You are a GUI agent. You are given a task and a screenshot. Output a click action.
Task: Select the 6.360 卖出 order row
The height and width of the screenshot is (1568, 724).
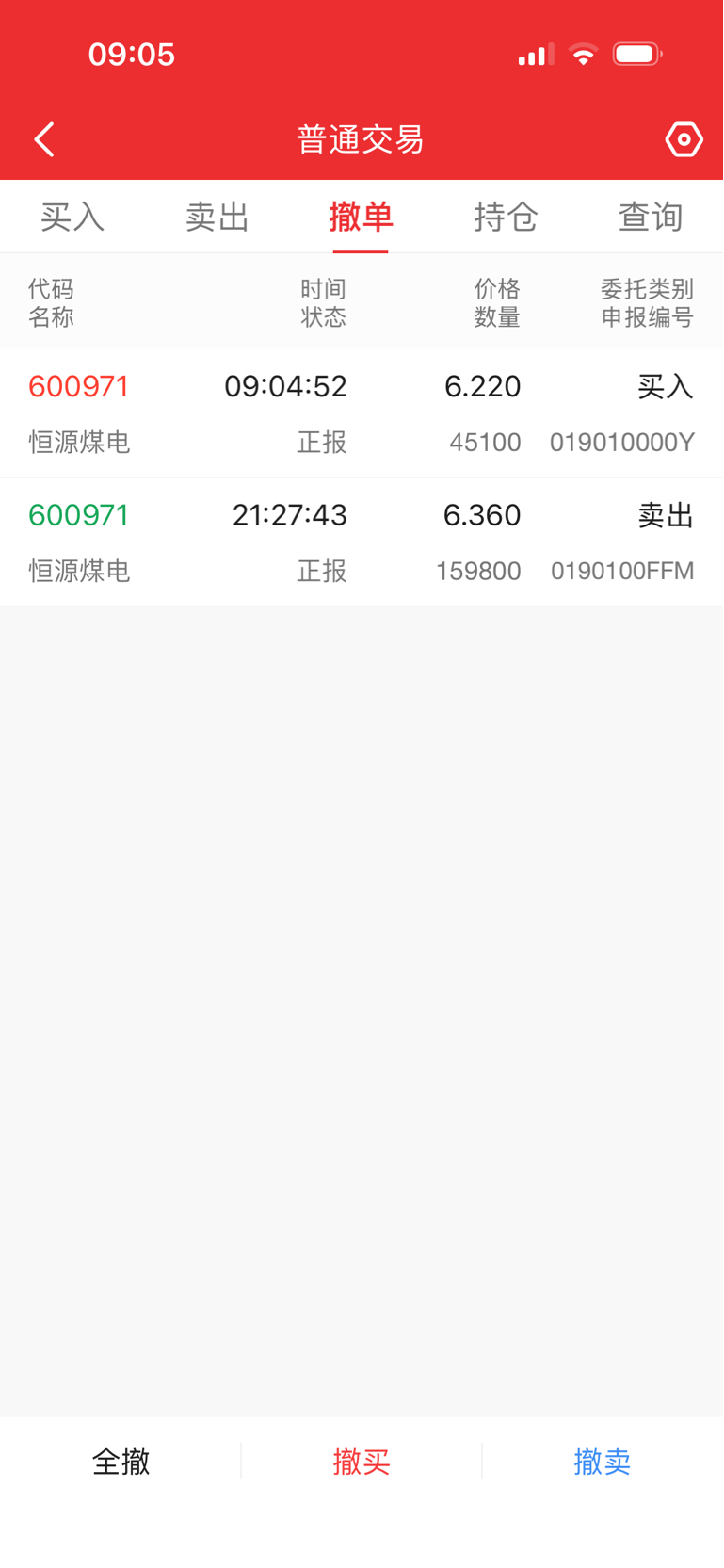[x=362, y=542]
